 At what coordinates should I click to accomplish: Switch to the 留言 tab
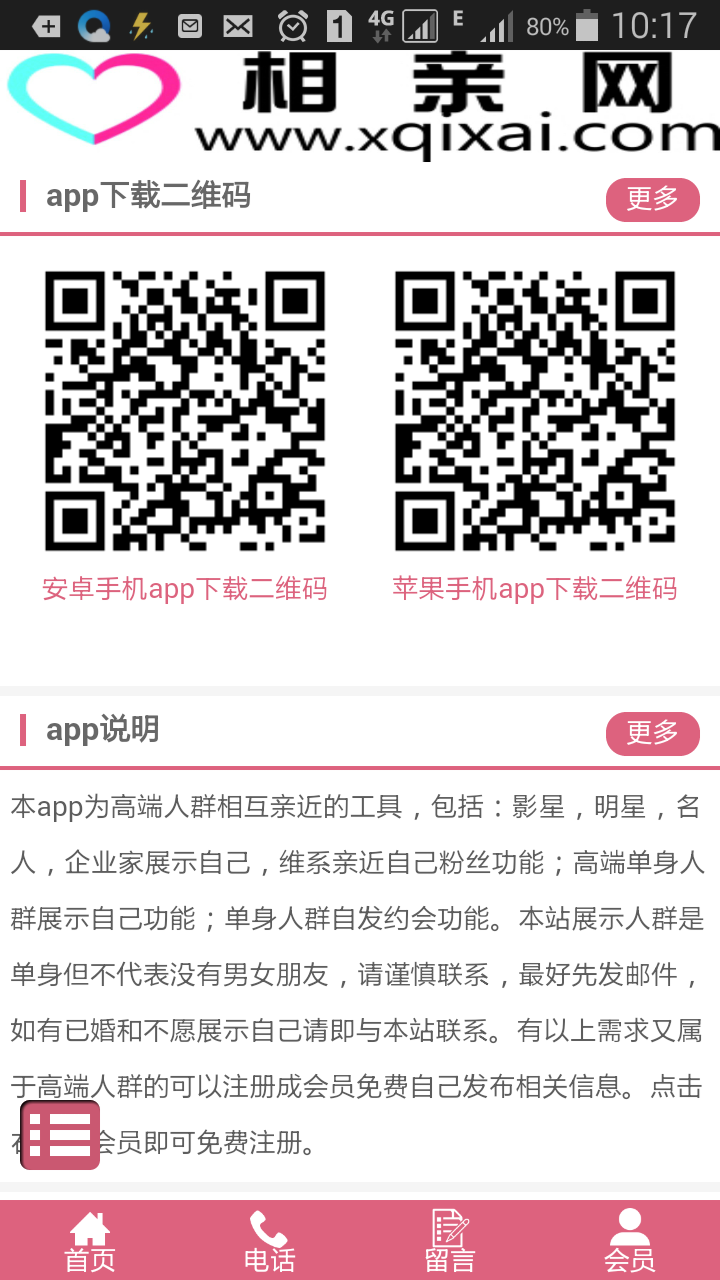point(450,1241)
